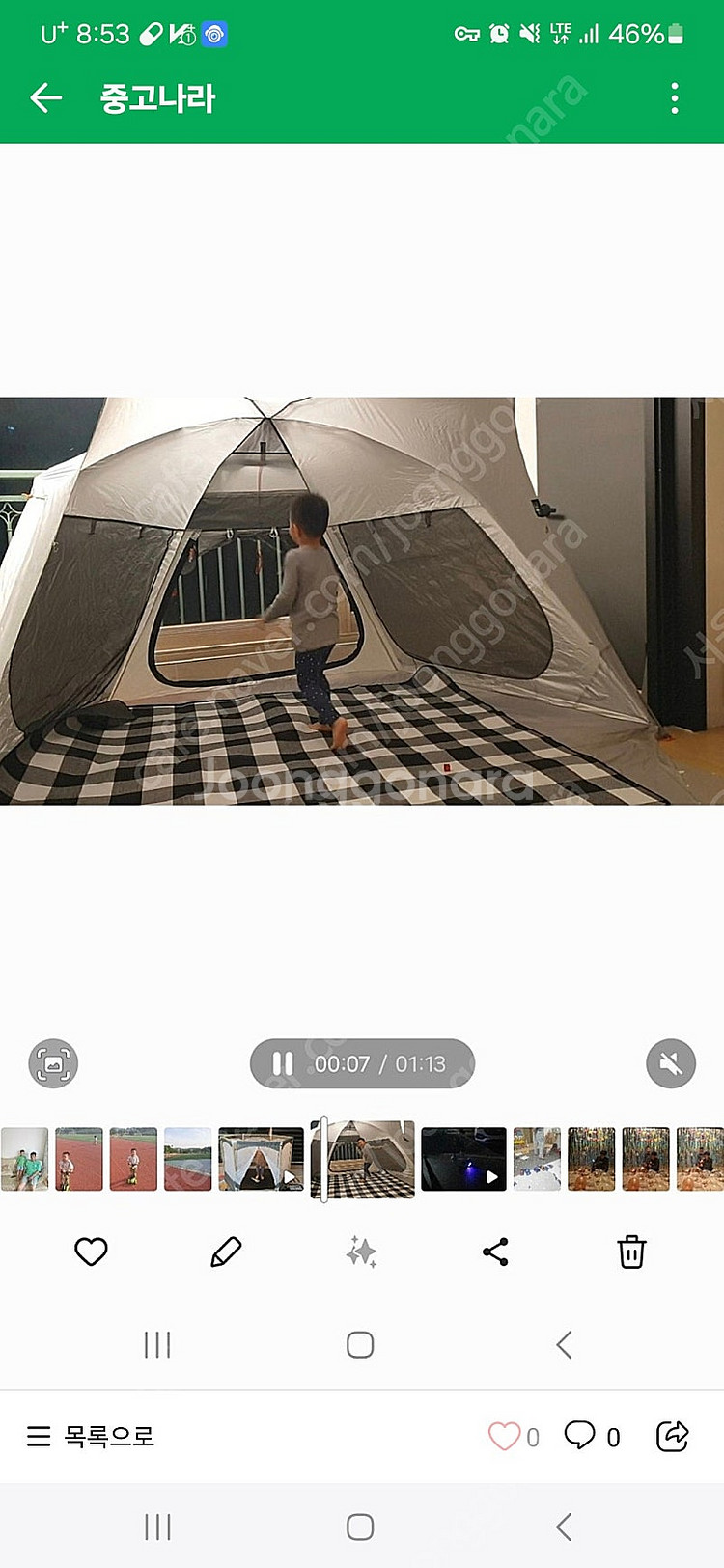Open the attached tent screenshot image
Image resolution: width=724 pixels, height=1568 pixels.
pyautogui.click(x=362, y=600)
